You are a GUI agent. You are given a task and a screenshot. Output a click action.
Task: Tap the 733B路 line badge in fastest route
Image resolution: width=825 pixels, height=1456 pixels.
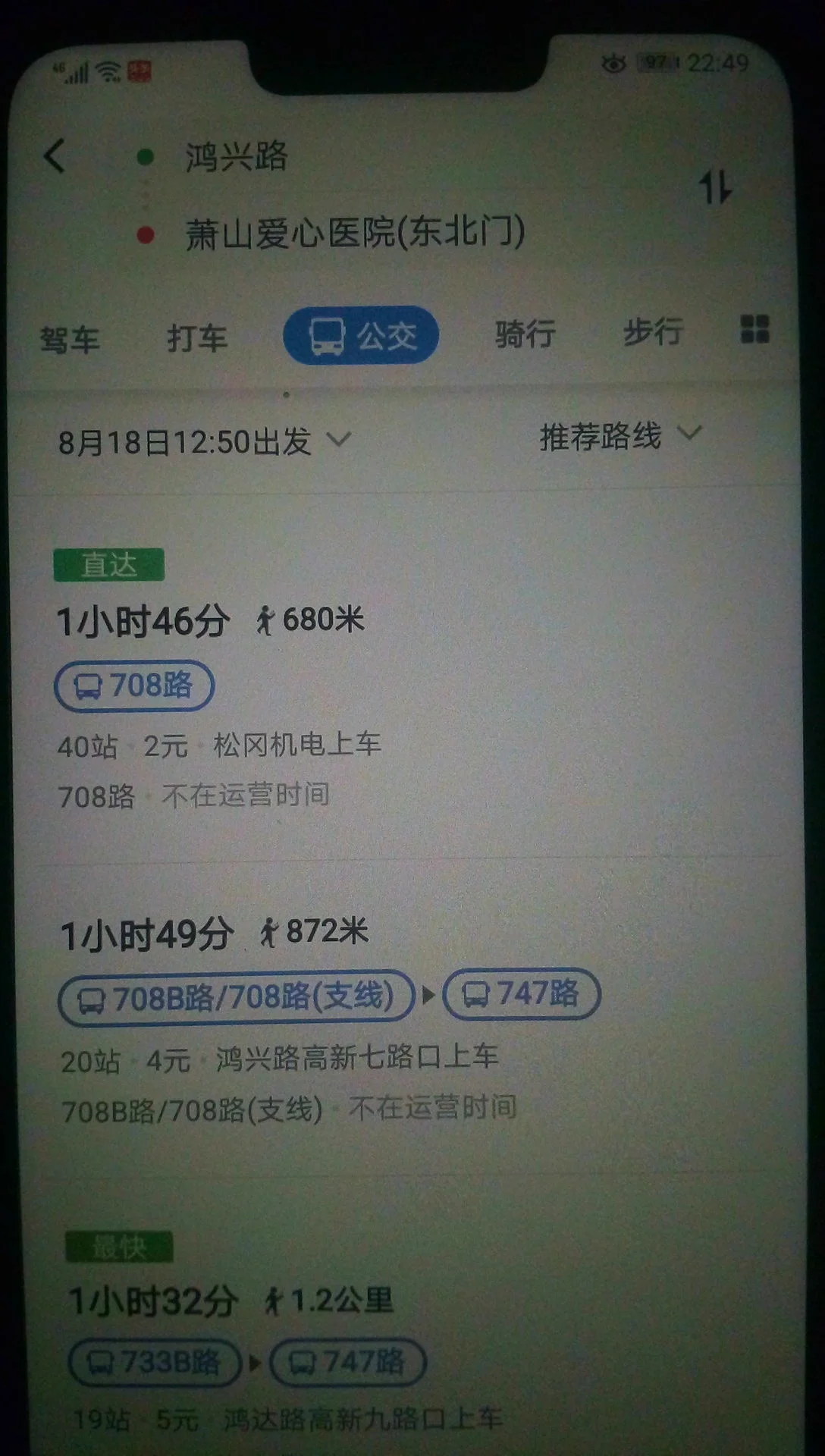tap(154, 1361)
